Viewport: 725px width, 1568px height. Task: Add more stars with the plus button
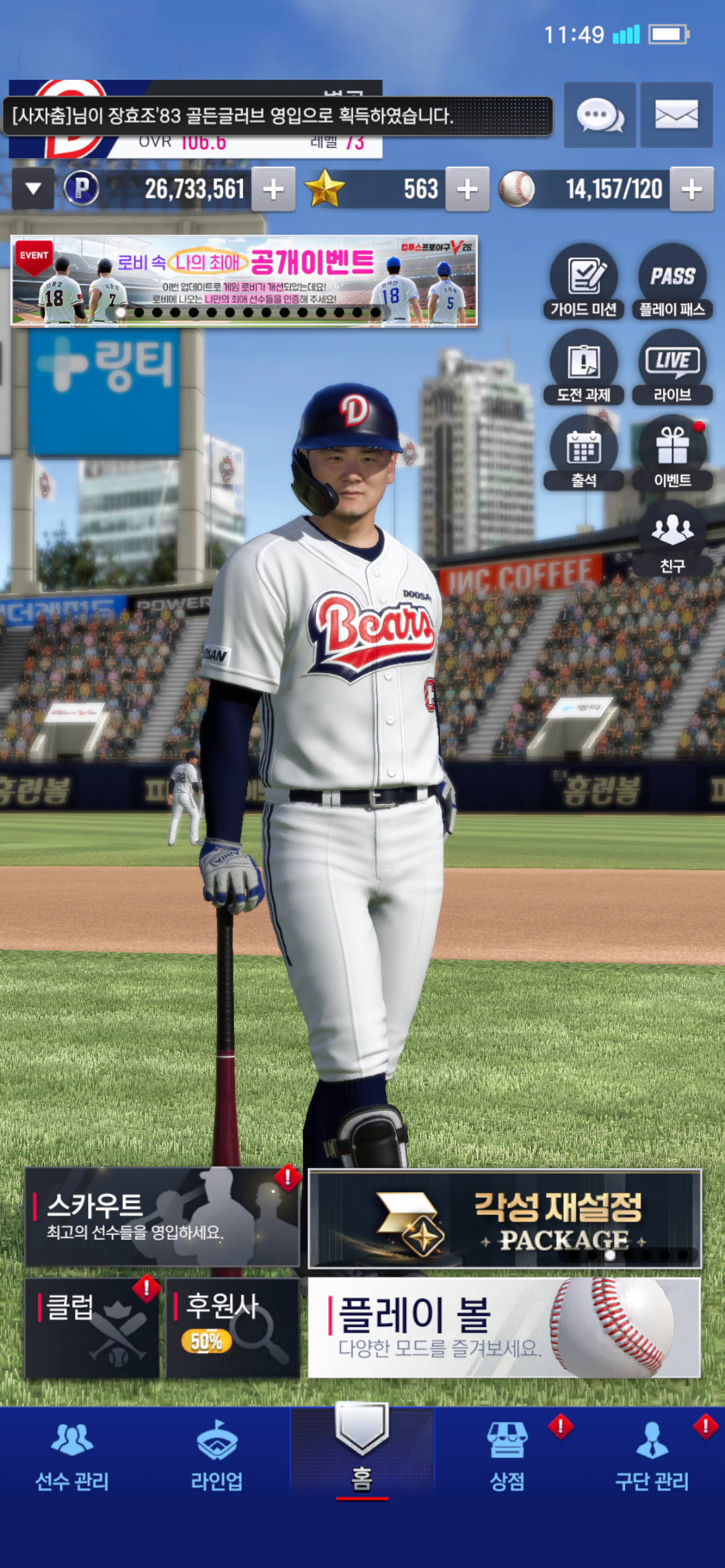click(467, 189)
